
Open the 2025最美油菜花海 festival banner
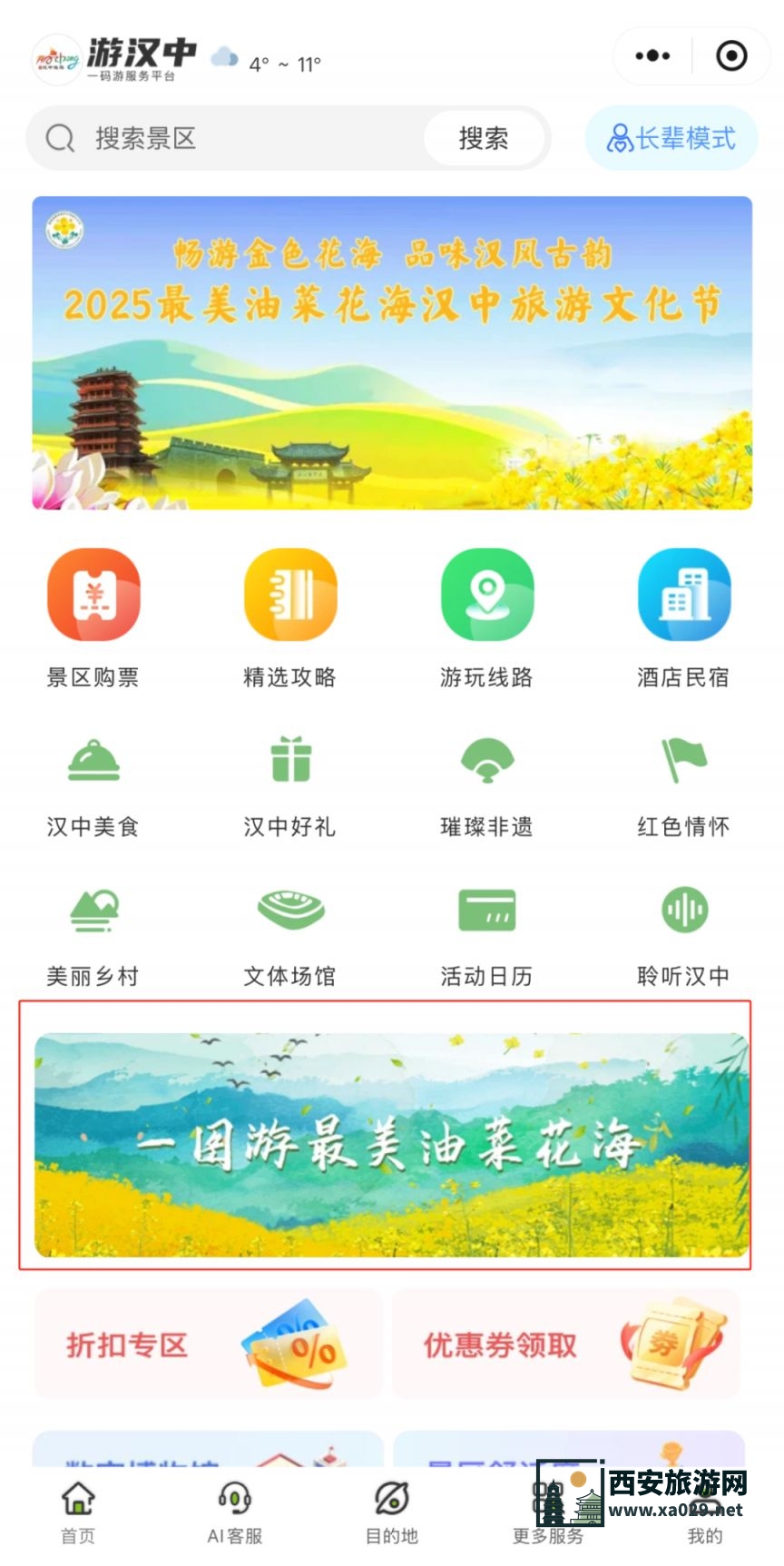coord(392,352)
